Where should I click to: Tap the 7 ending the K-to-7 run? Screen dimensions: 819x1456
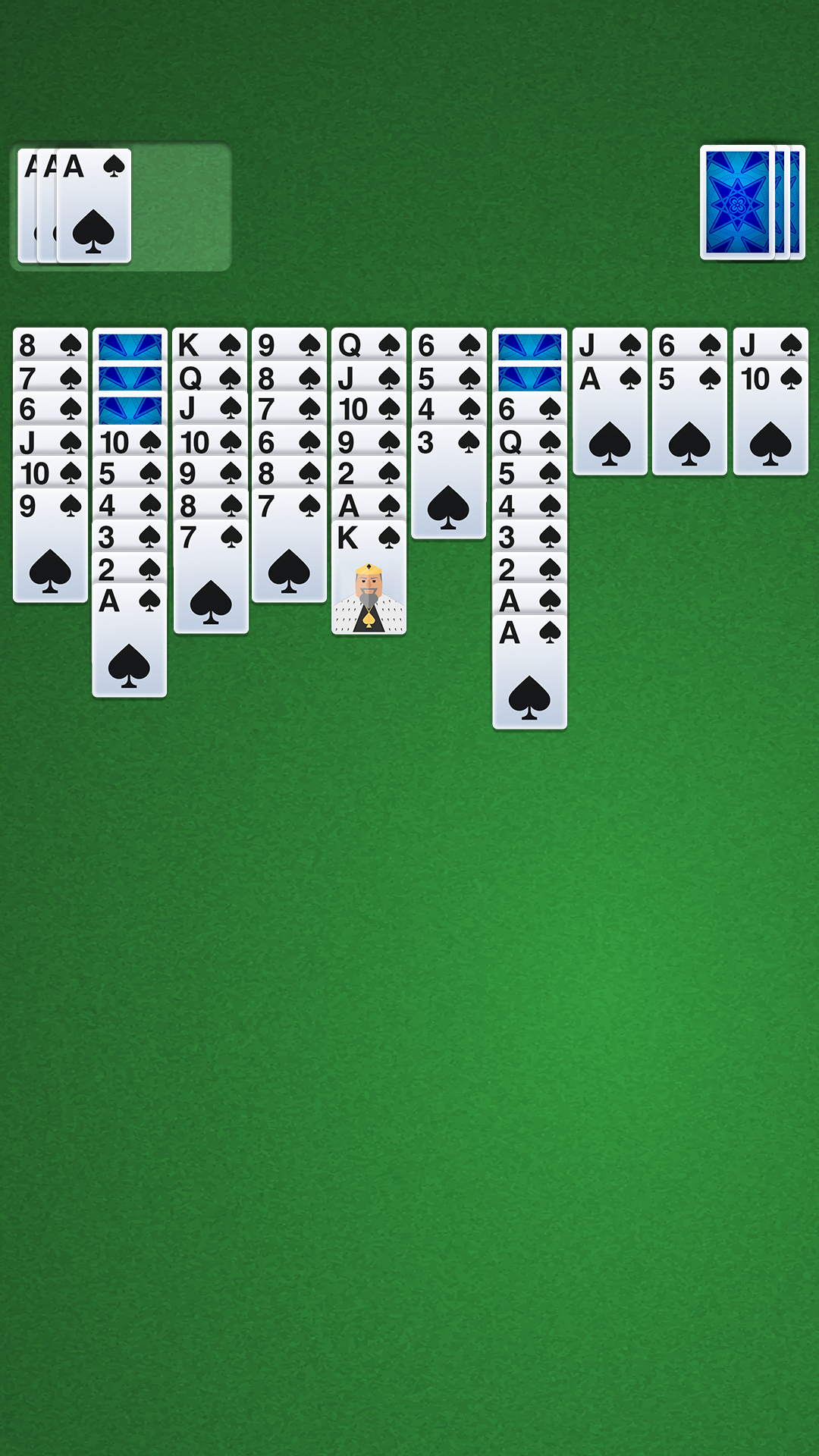[x=211, y=577]
